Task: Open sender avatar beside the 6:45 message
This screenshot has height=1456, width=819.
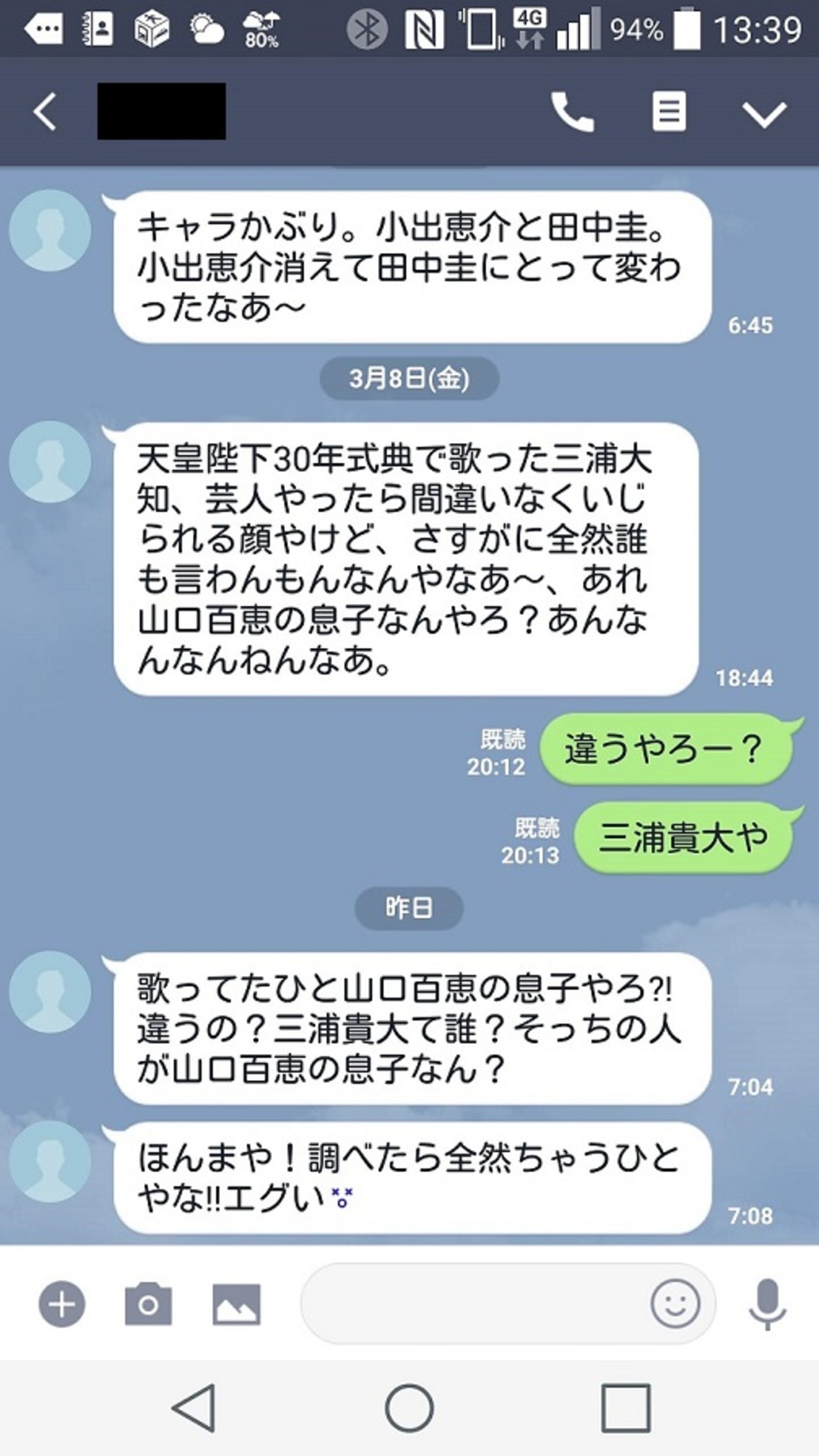Action: pos(50,231)
